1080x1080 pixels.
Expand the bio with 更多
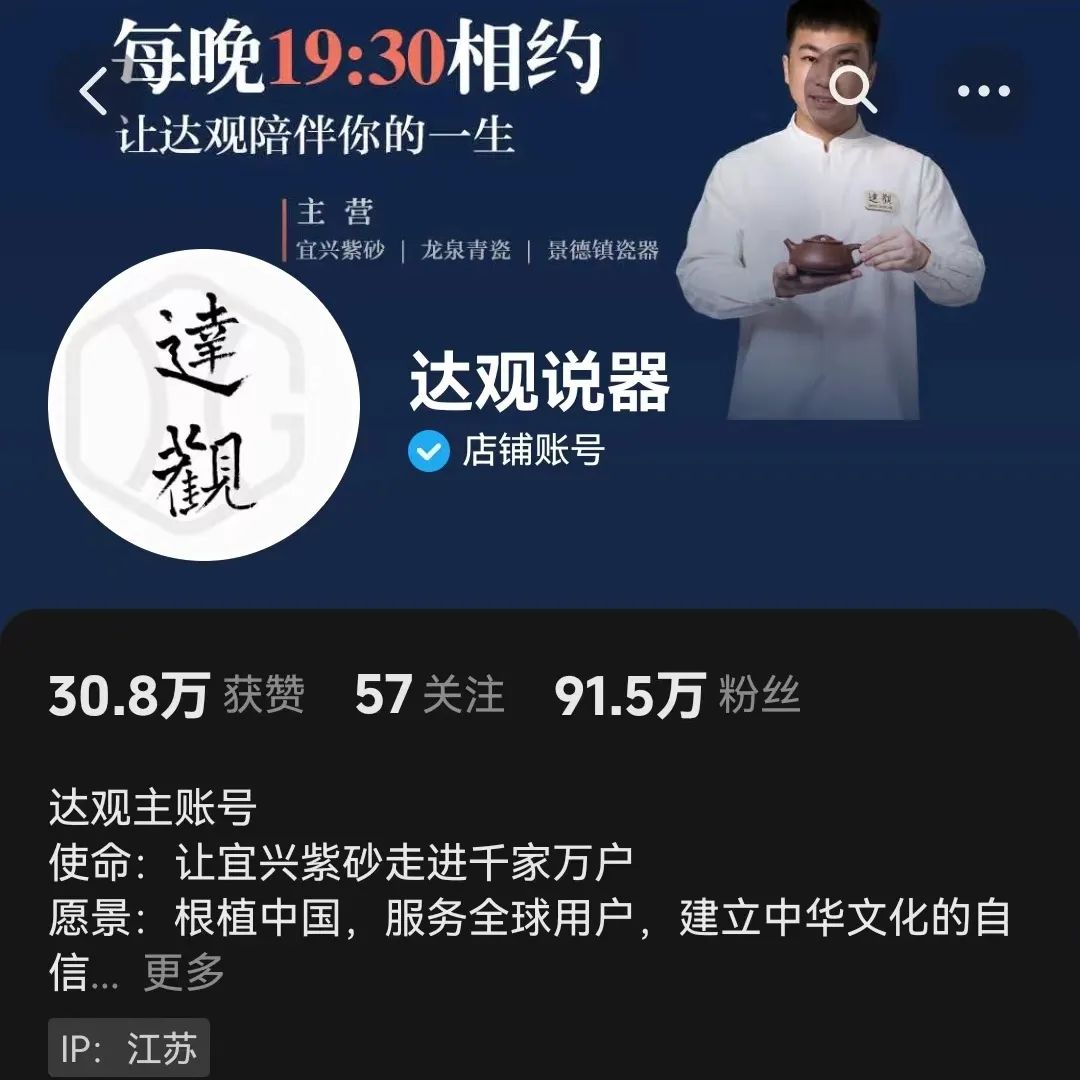click(184, 972)
